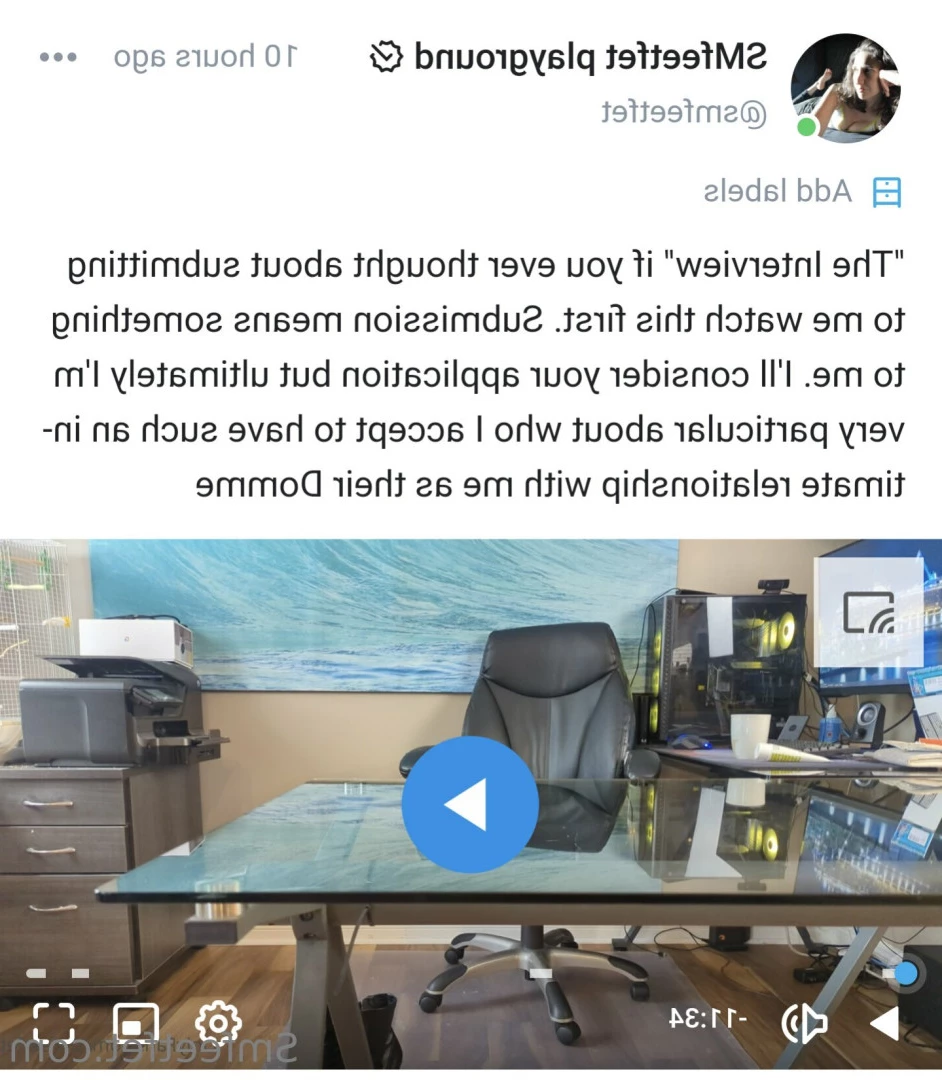Mute the video volume
The height and width of the screenshot is (1080, 942).
click(x=804, y=1022)
